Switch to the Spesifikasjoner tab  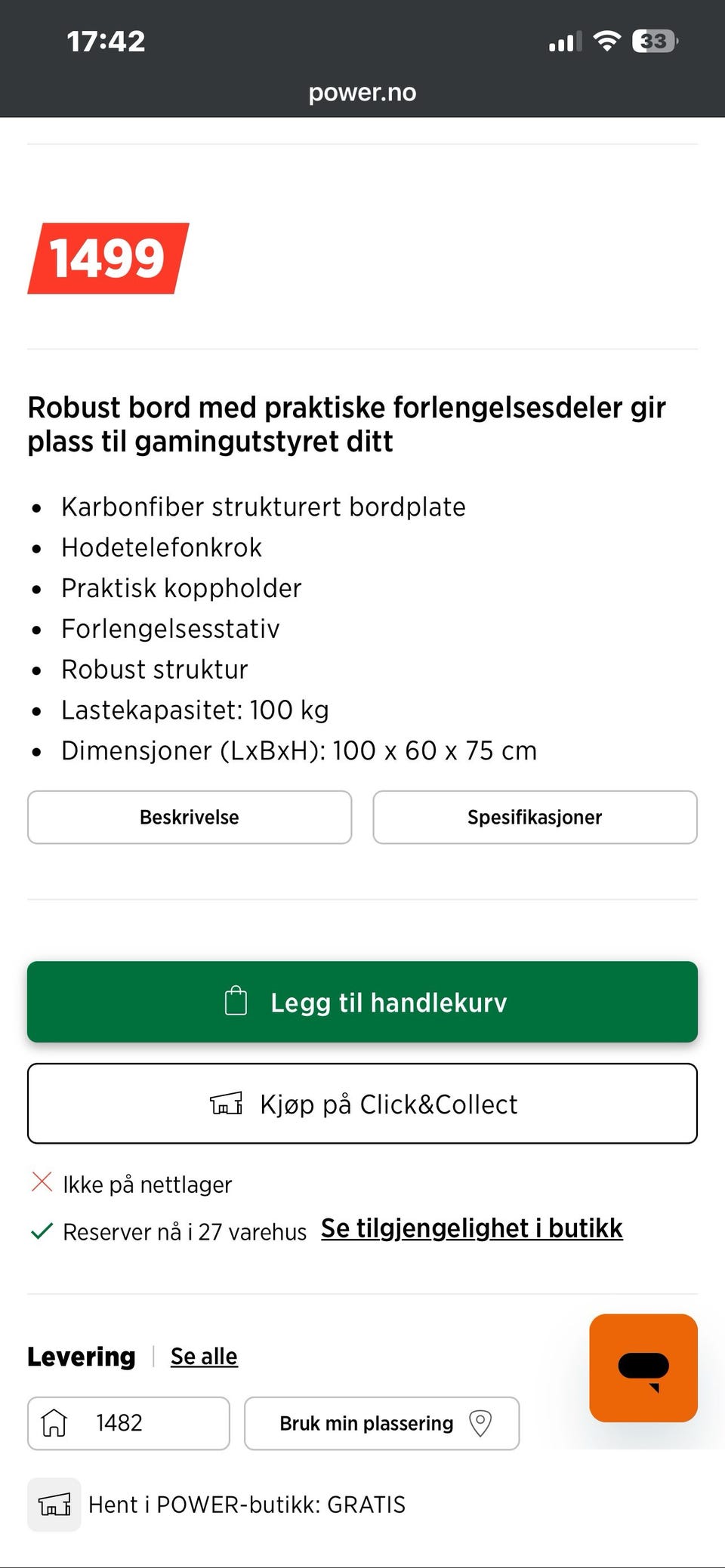[x=535, y=817]
